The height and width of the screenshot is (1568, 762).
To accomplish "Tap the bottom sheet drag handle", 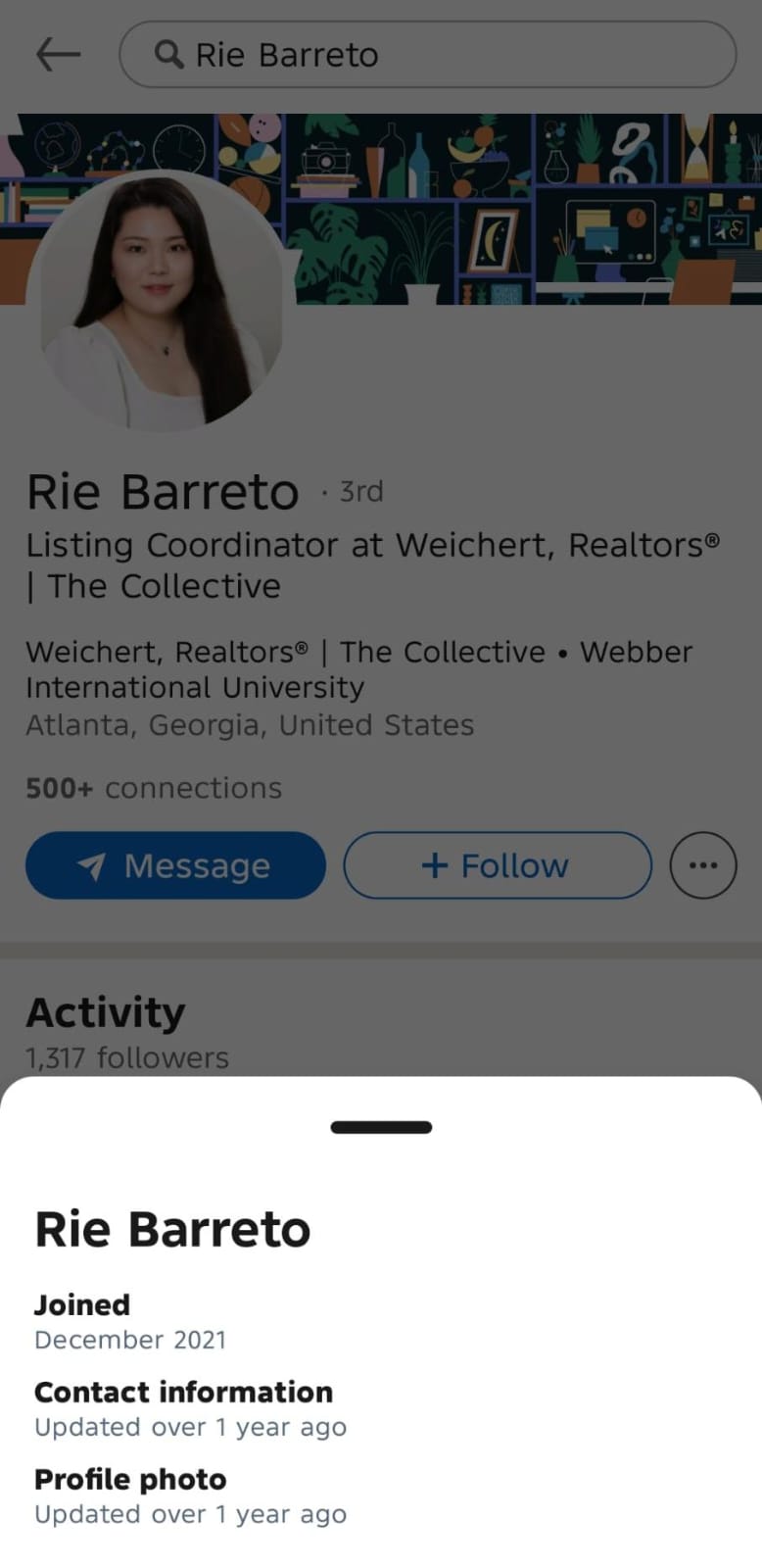I will [381, 1127].
